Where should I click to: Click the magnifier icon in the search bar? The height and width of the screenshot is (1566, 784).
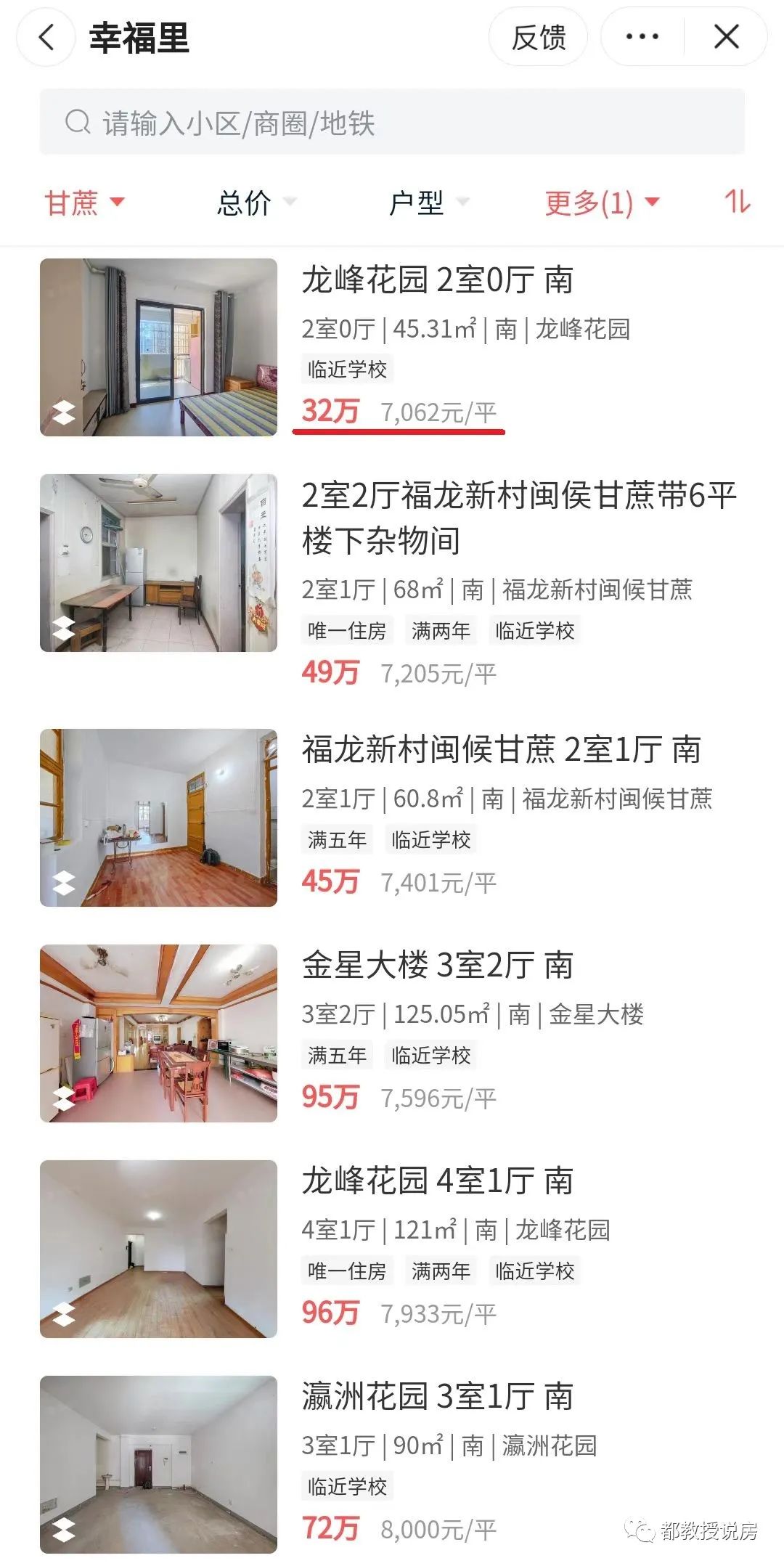(x=75, y=122)
